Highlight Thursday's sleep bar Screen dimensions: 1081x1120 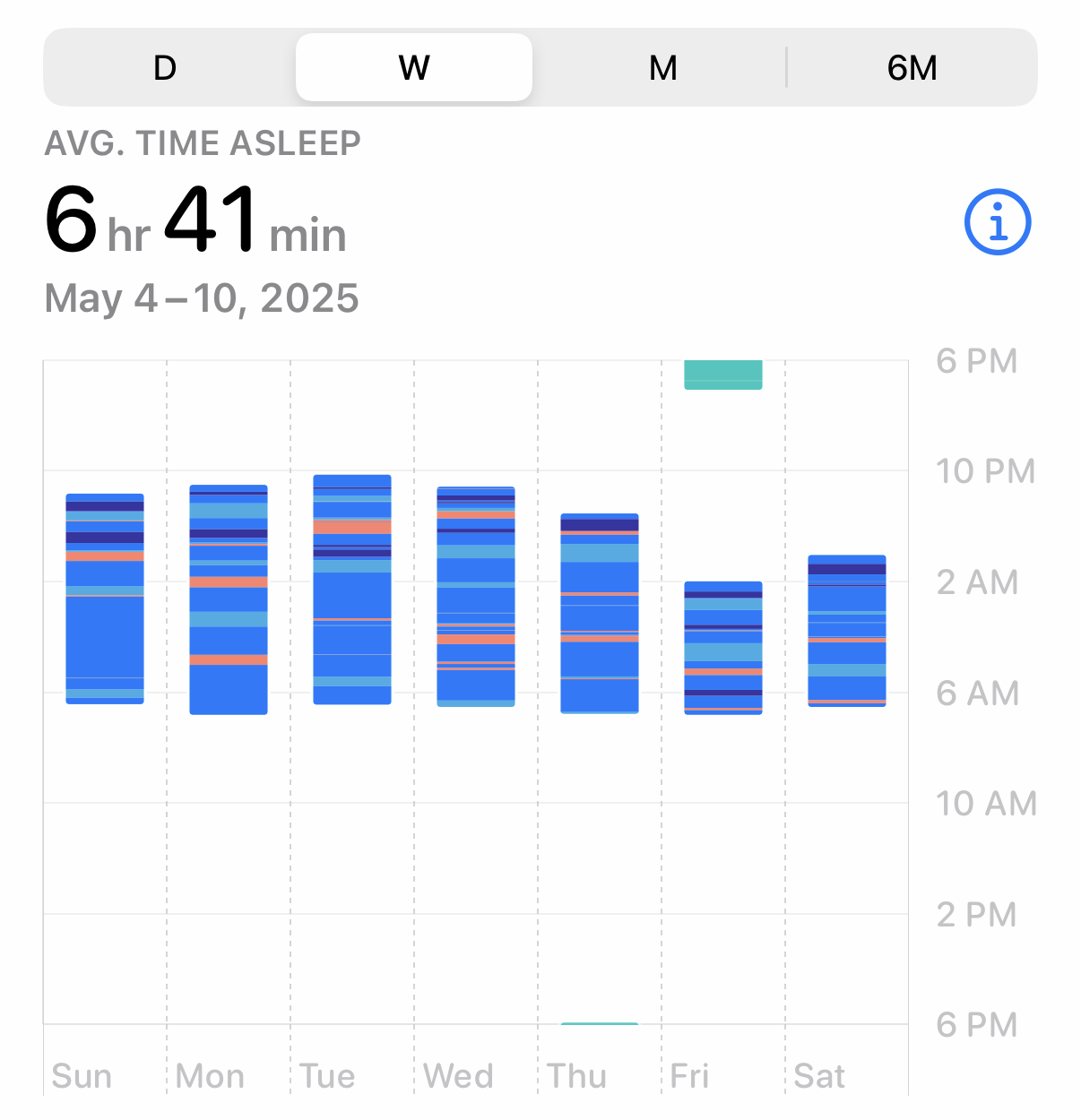600,614
